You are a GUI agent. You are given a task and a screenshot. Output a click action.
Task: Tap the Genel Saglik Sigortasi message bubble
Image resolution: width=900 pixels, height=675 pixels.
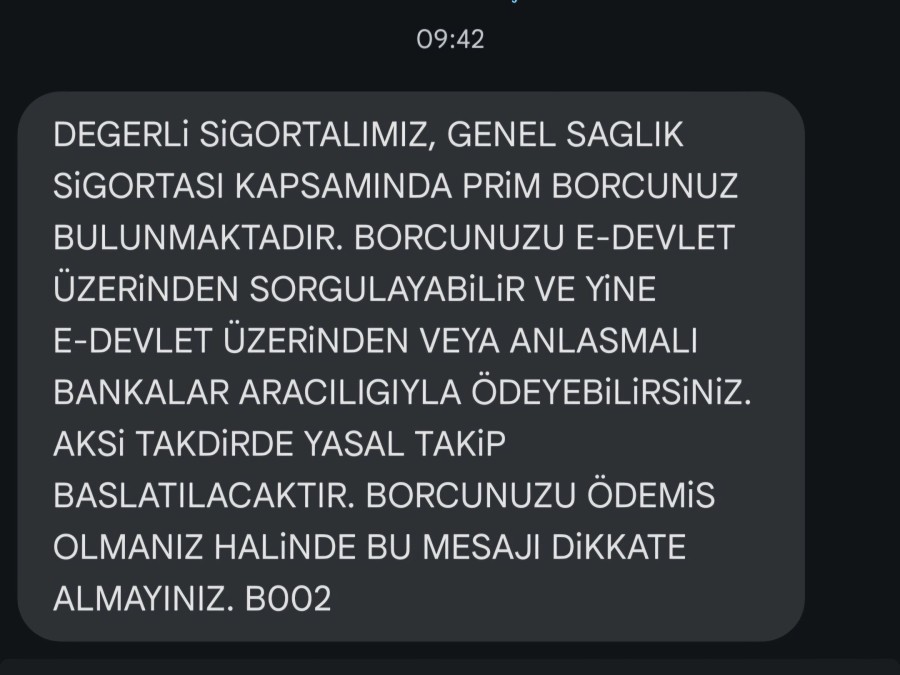[410, 366]
